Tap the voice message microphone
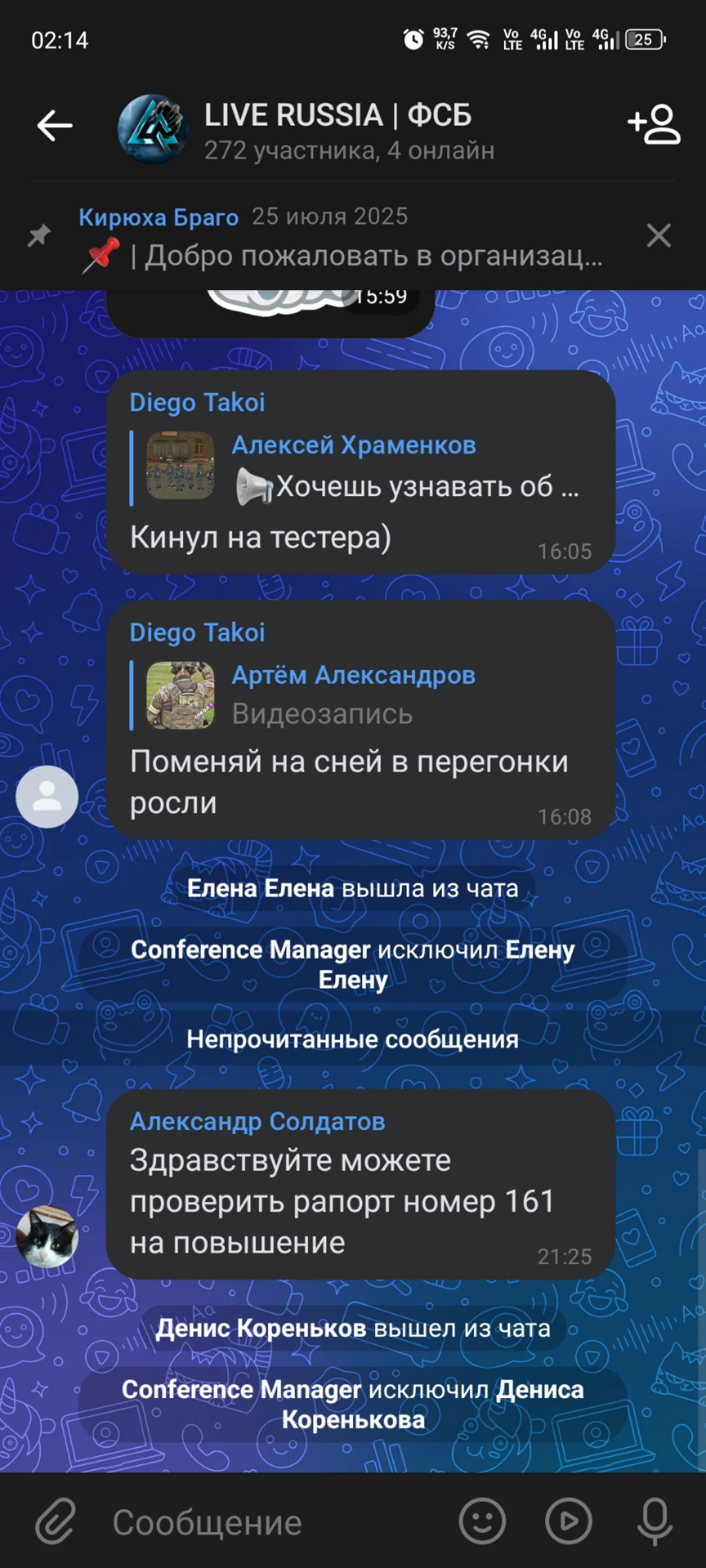This screenshot has width=706, height=1568. (654, 1522)
